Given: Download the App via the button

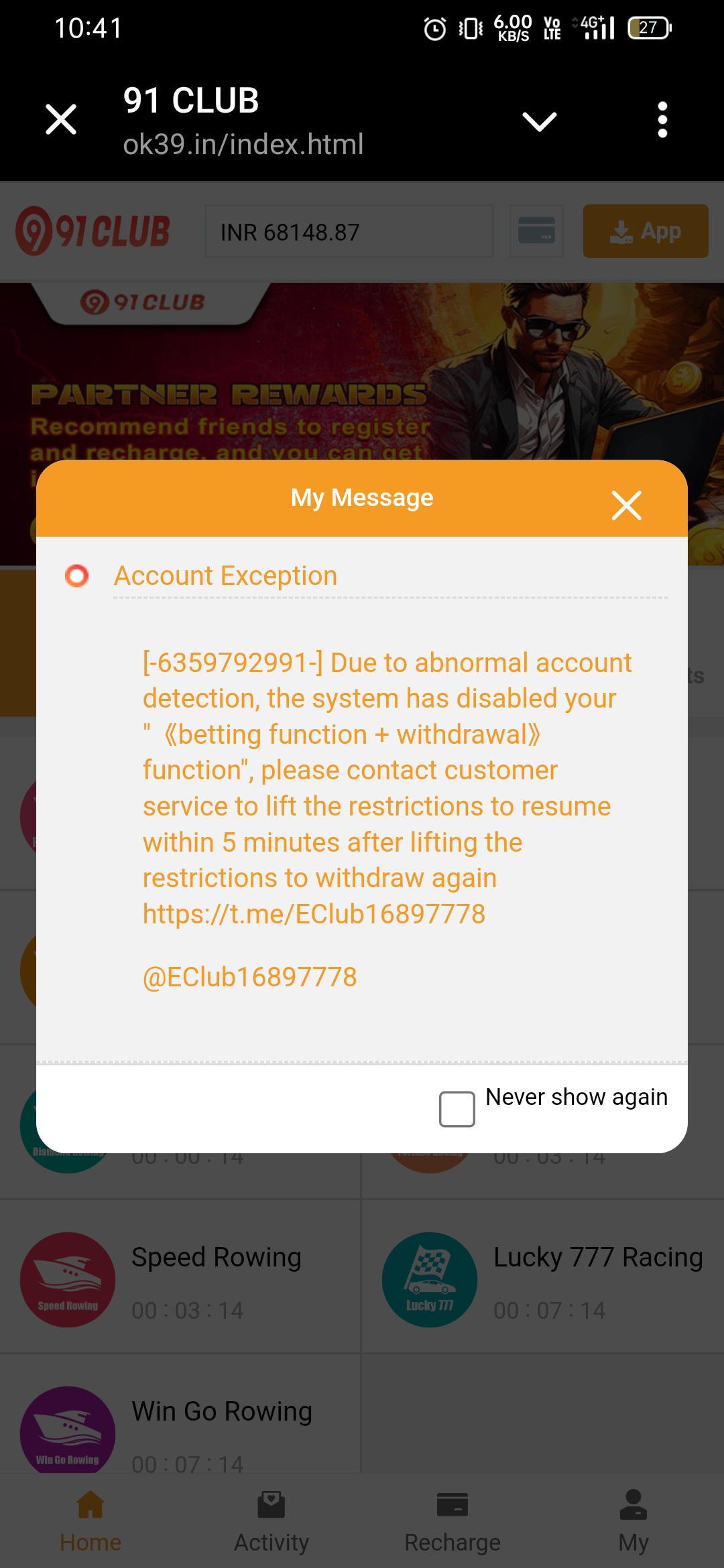Looking at the screenshot, I should click(x=646, y=231).
